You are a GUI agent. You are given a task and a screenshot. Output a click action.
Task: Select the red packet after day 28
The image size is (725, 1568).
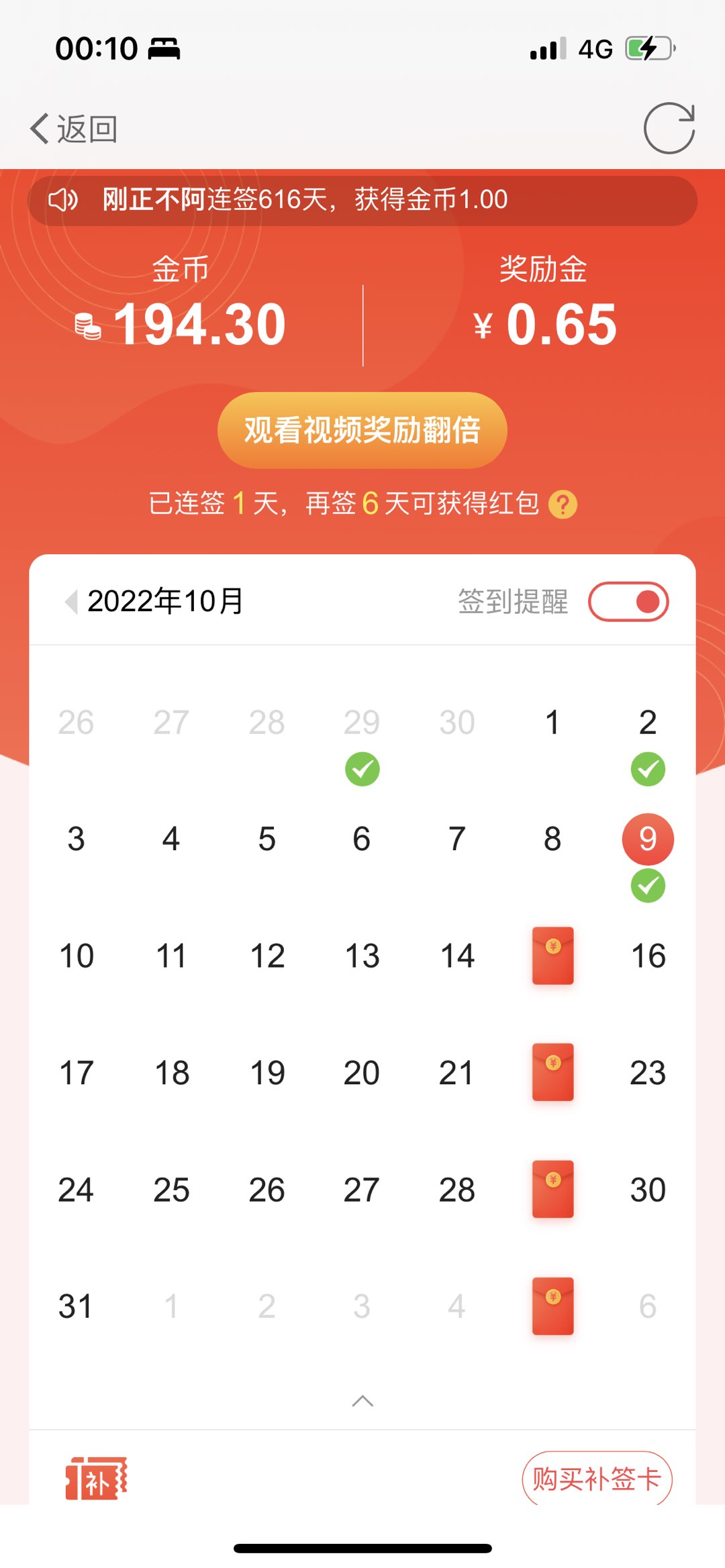(x=552, y=1189)
